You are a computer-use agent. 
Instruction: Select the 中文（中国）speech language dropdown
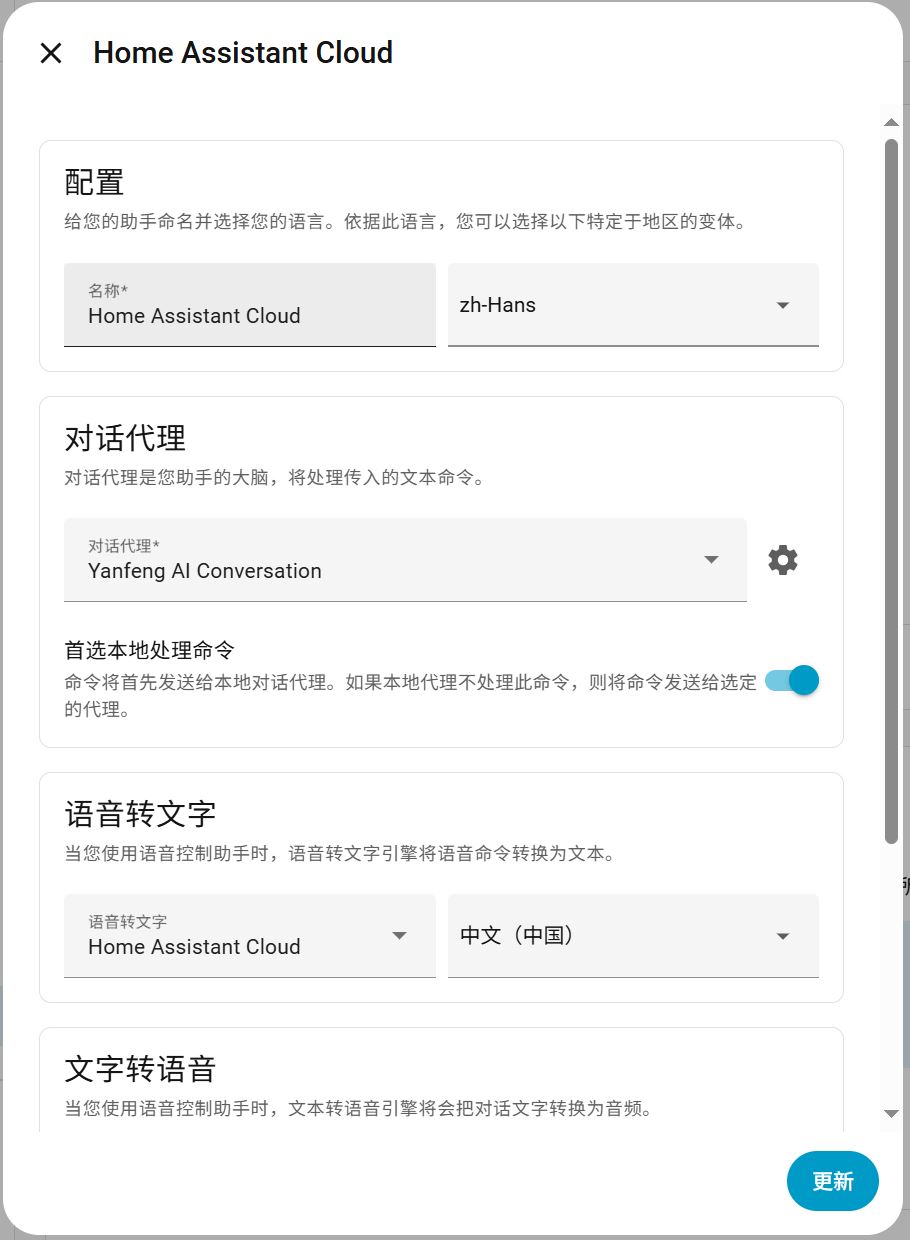633,936
